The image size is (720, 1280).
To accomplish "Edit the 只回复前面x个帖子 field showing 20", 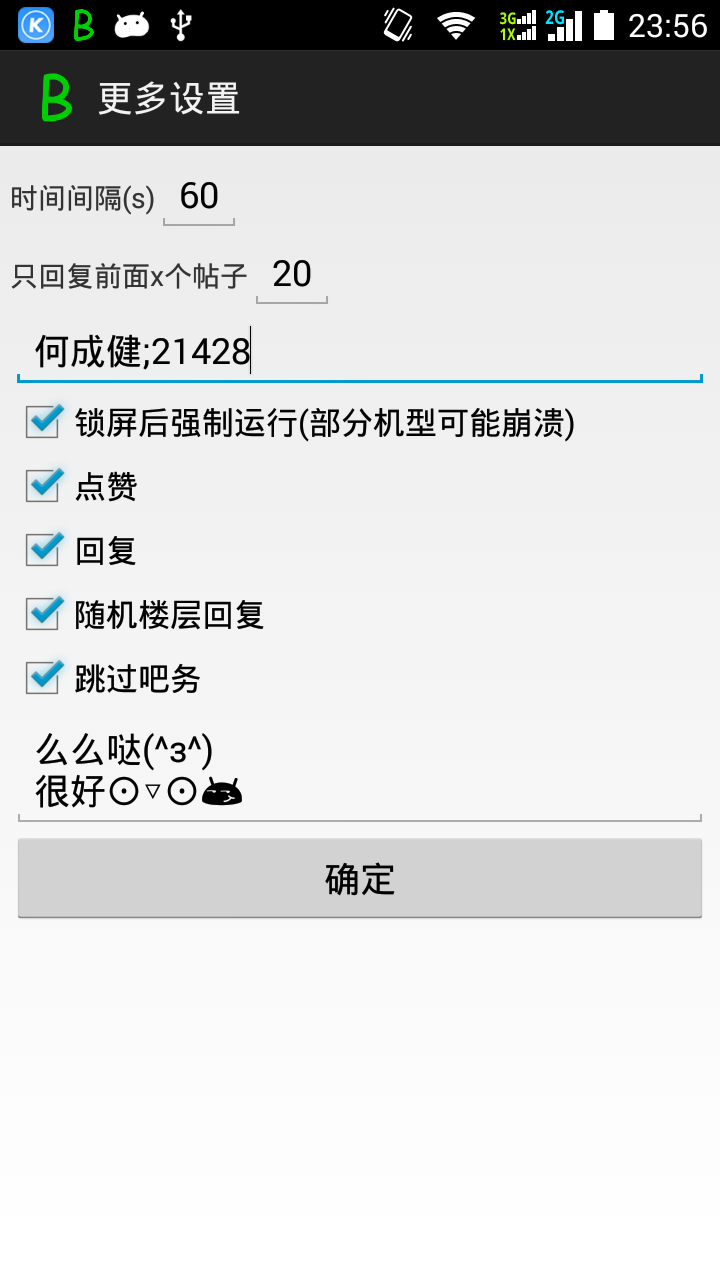I will pos(292,275).
